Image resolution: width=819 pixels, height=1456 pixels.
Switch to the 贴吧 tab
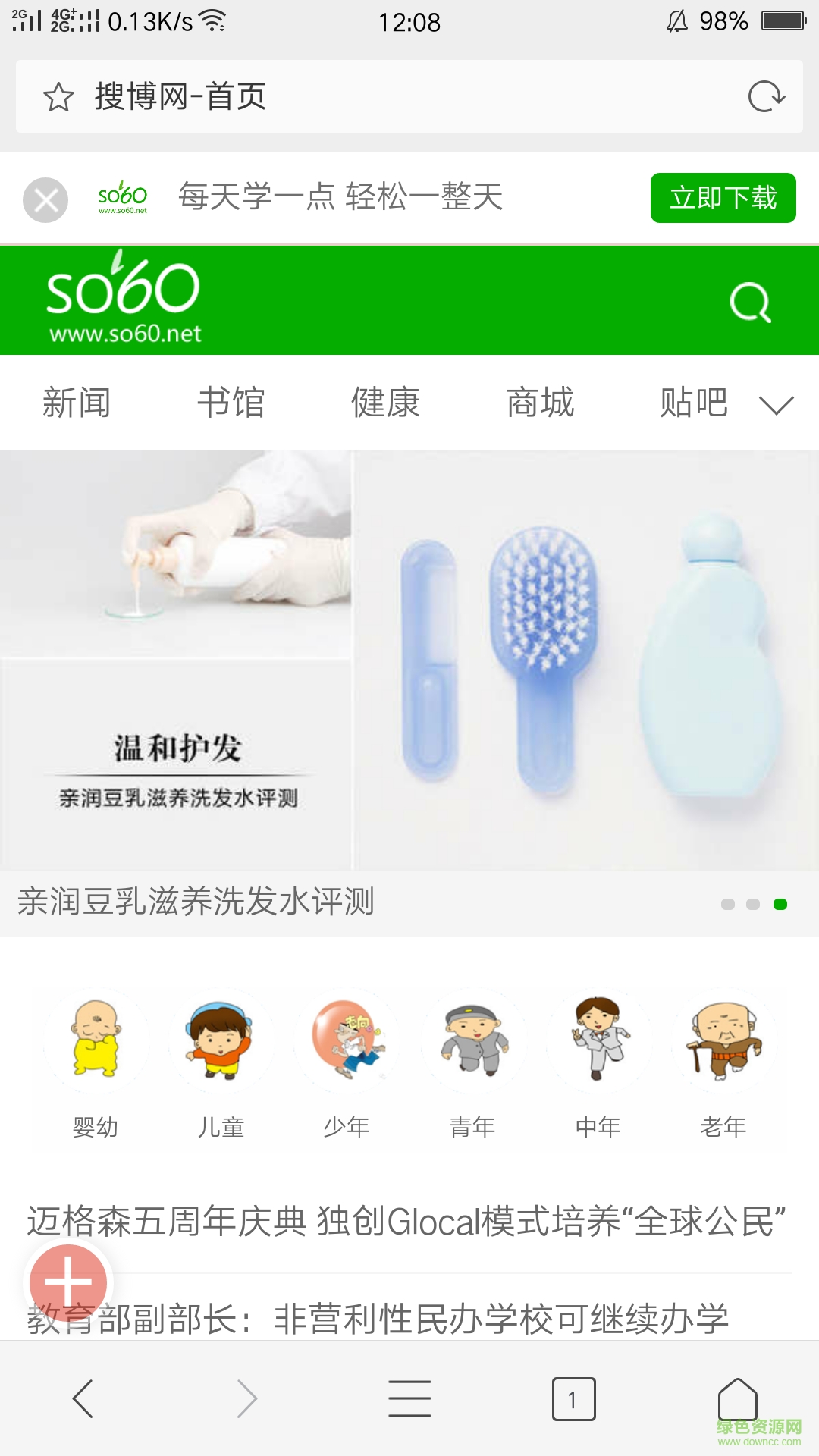694,402
